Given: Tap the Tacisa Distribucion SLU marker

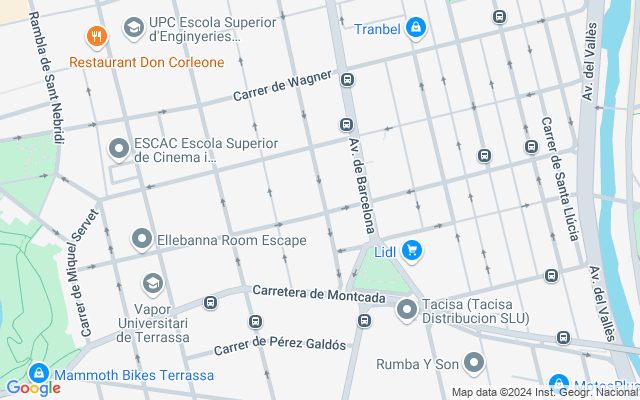Looking at the screenshot, I should pos(406,311).
